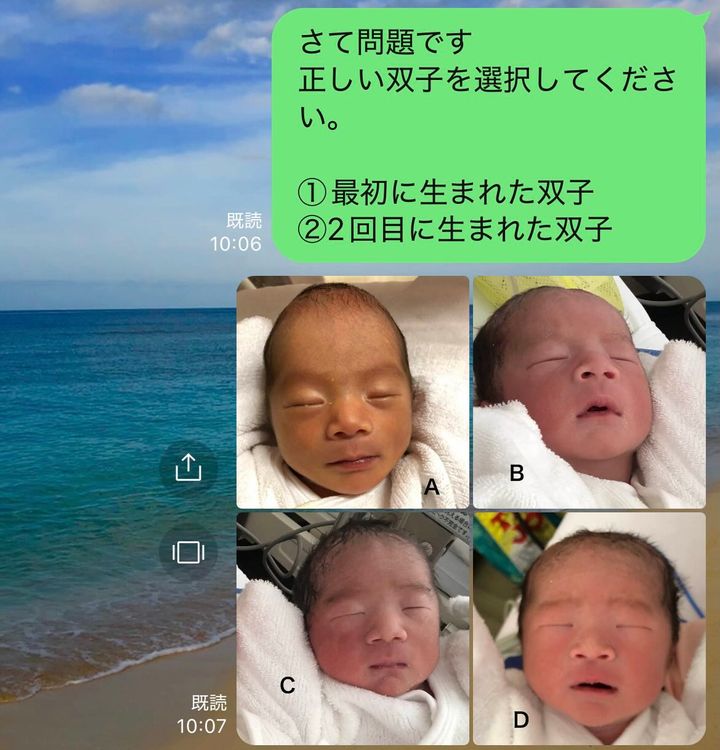Screen dimensions: 720x750
Task: Tap the photo labeled D
Action: click(x=589, y=628)
